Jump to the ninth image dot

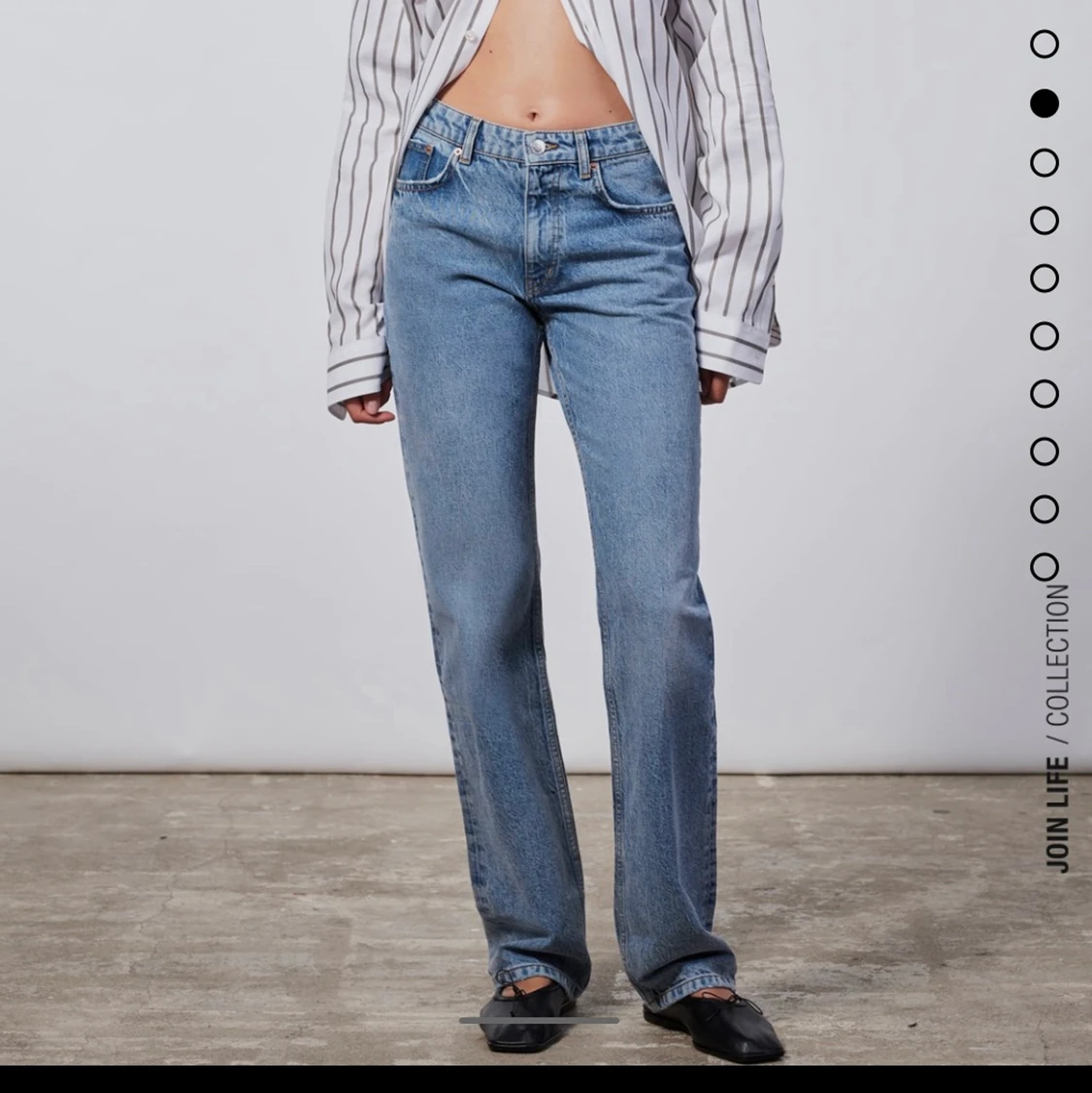[1044, 508]
